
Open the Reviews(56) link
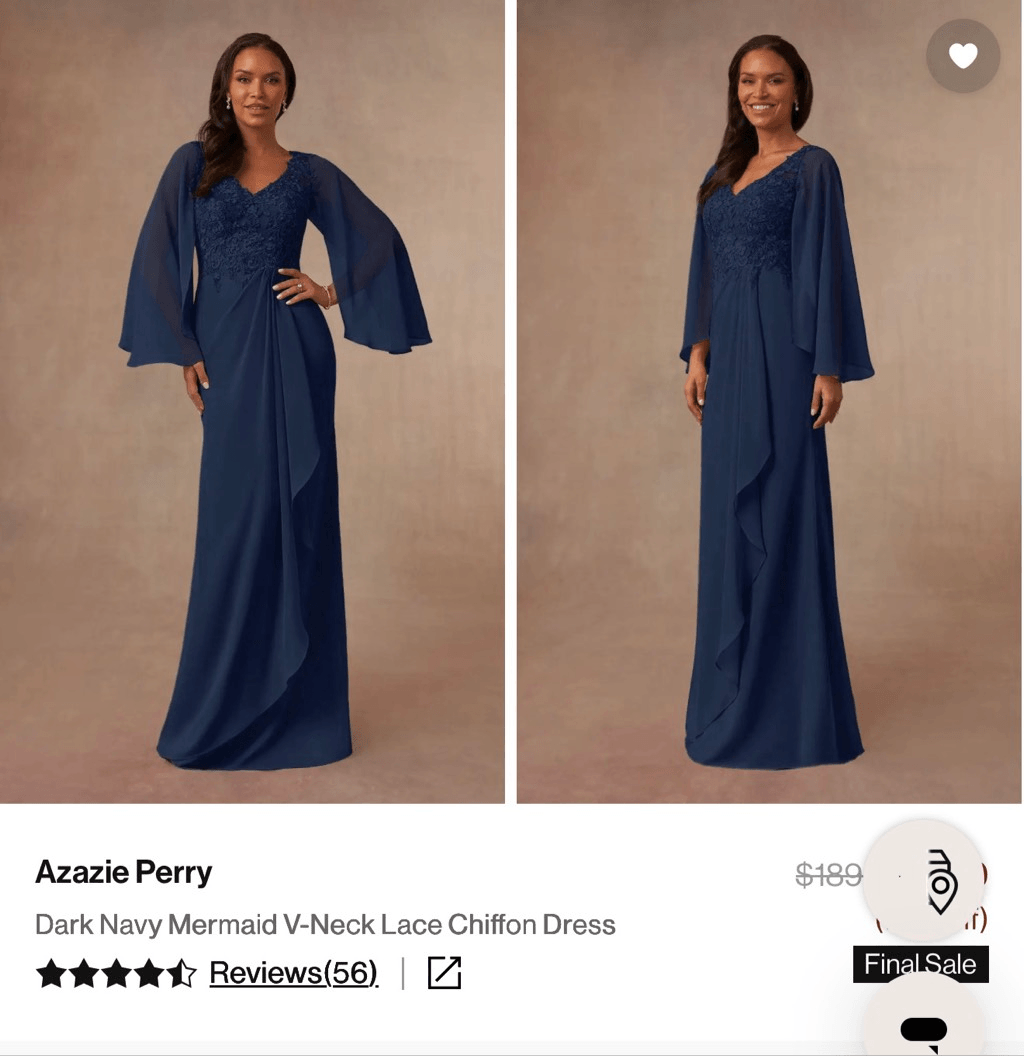[x=293, y=972]
